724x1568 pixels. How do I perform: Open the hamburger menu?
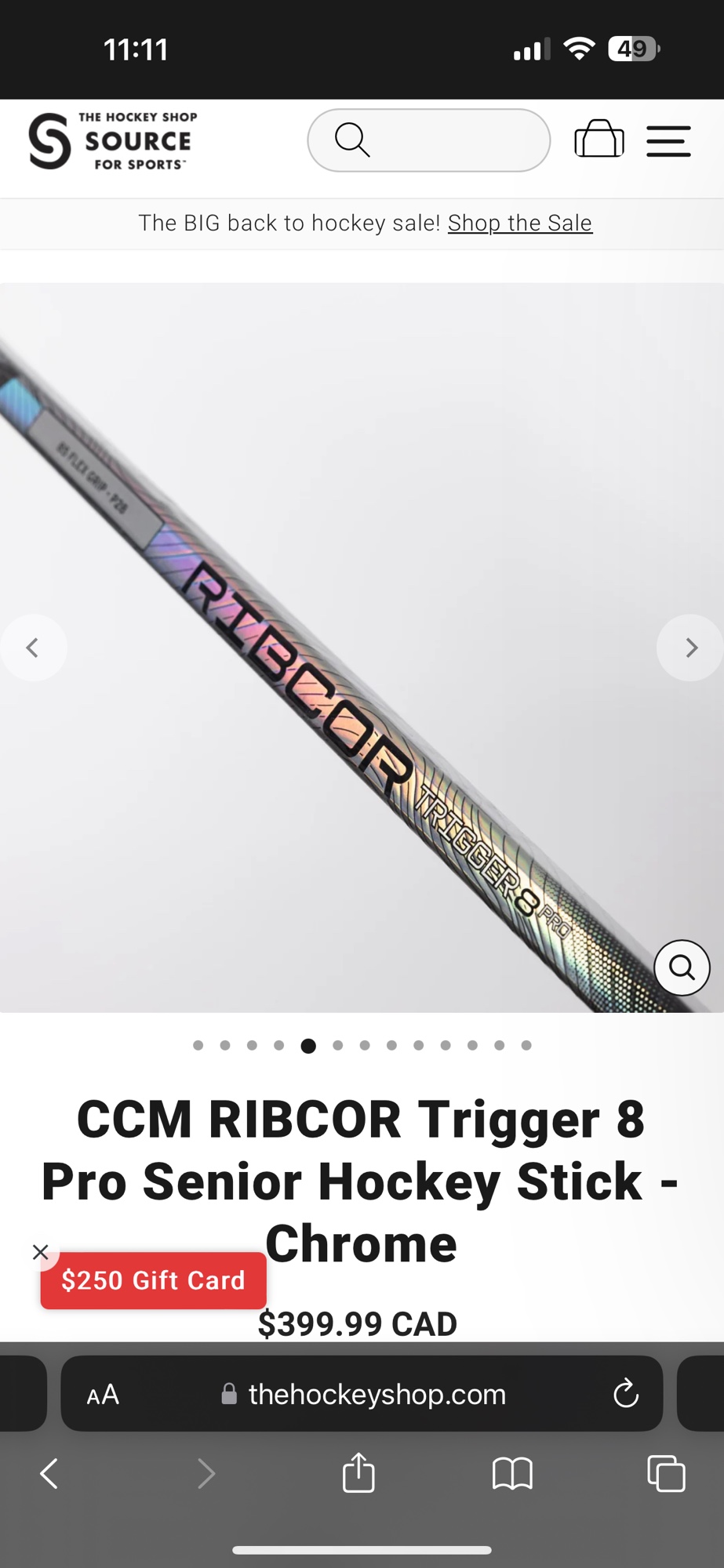668,141
